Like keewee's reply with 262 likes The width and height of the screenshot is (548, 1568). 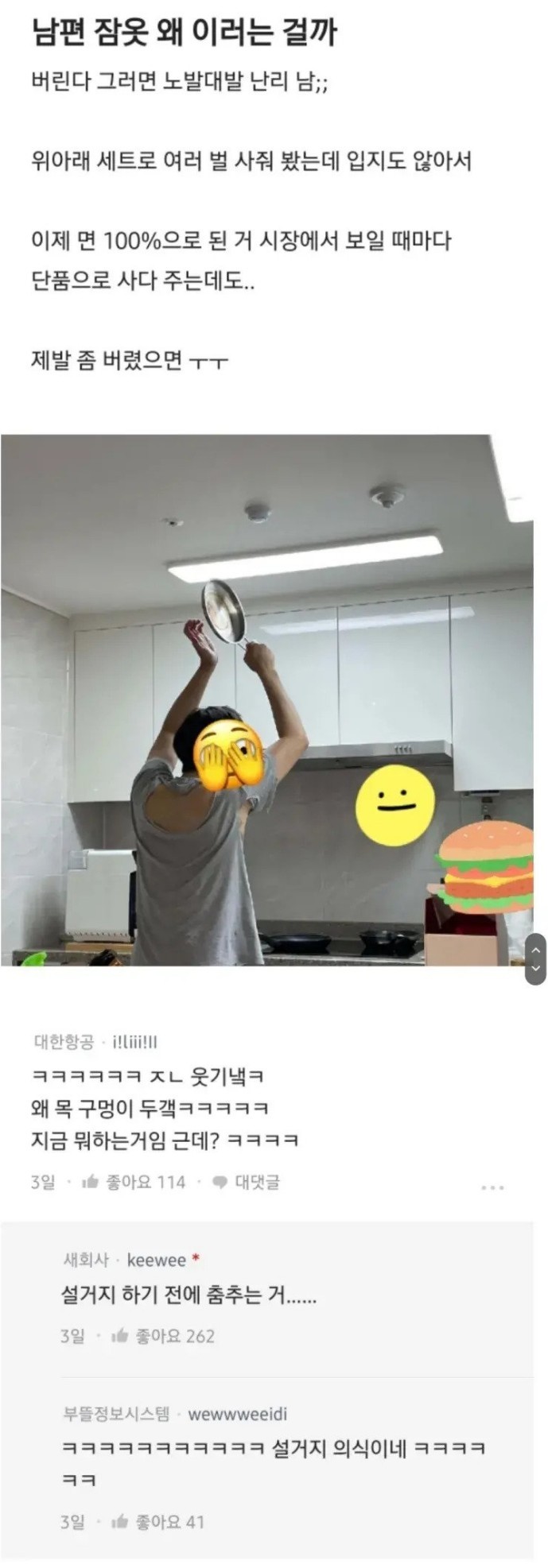click(x=121, y=1336)
